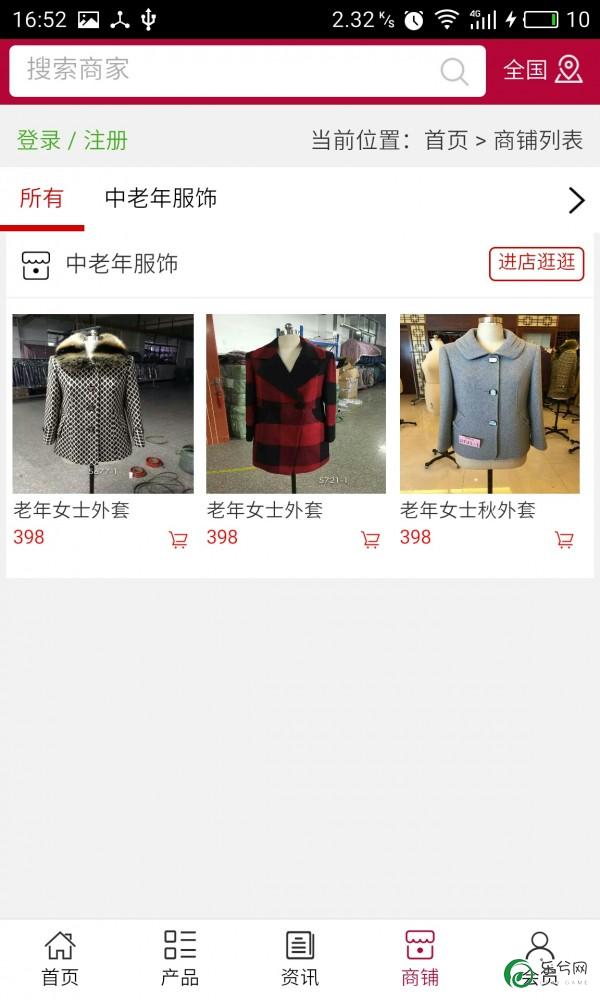Open the red plaid coat product
600x1000 pixels.
(296, 404)
